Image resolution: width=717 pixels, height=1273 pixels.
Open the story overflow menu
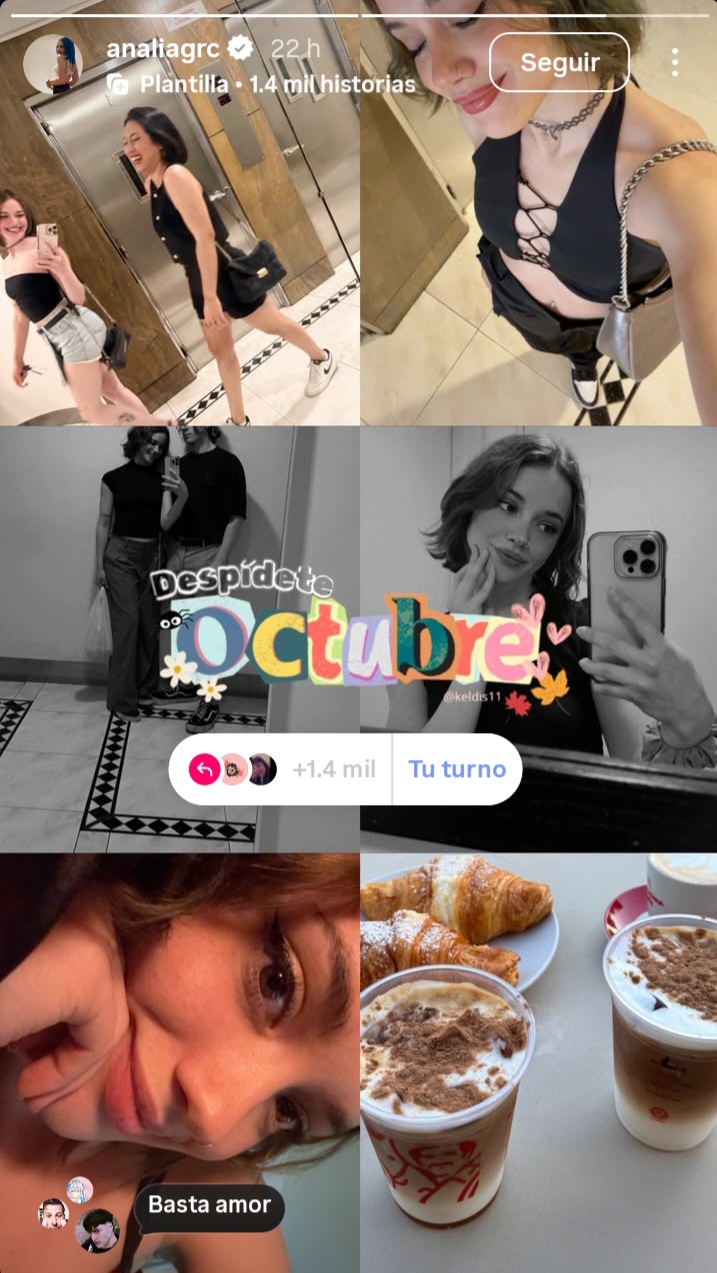(675, 62)
